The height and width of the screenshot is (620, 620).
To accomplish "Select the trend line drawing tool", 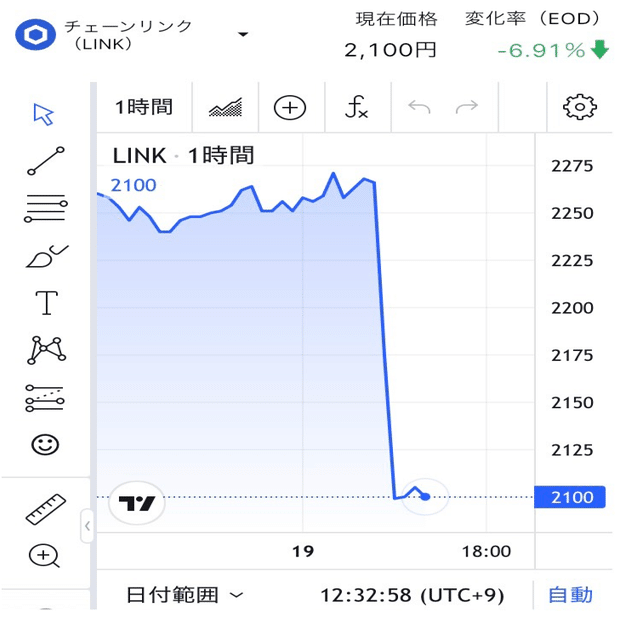I will [45, 161].
